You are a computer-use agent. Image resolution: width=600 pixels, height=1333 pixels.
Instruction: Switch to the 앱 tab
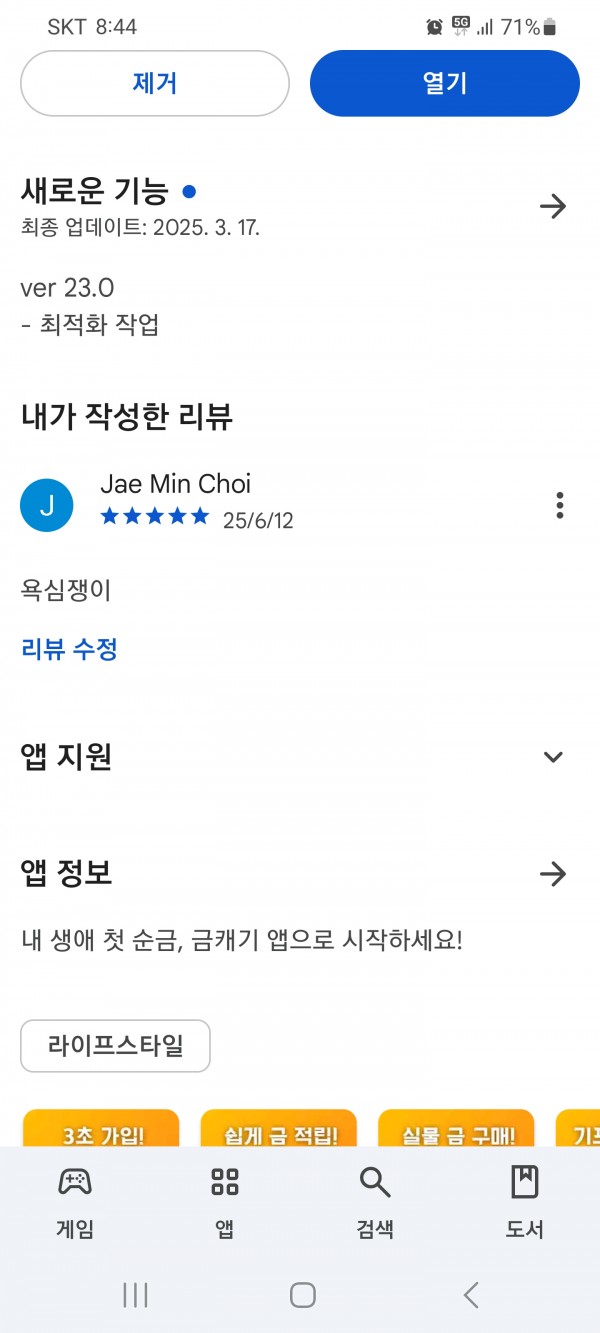click(225, 1202)
